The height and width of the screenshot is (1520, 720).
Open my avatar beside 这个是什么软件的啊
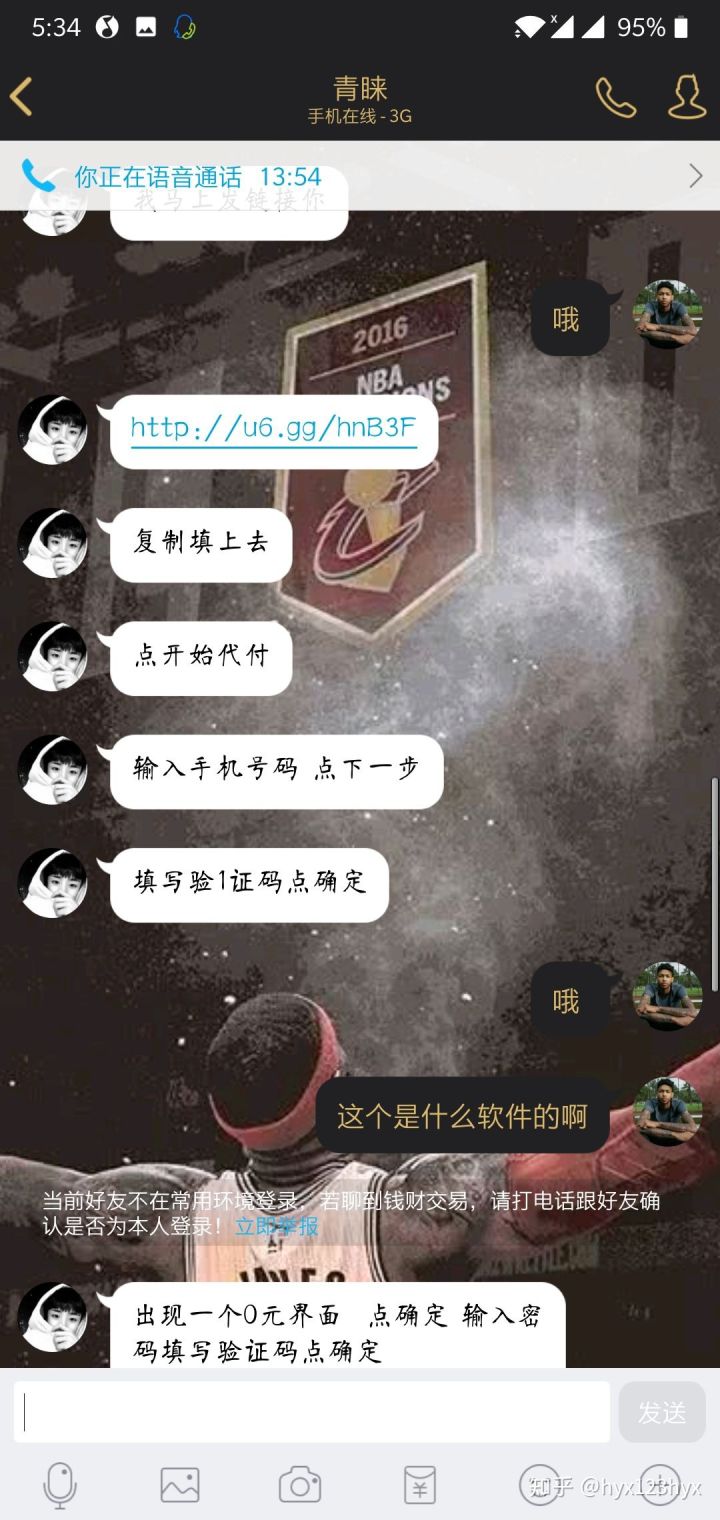pyautogui.click(x=667, y=1111)
